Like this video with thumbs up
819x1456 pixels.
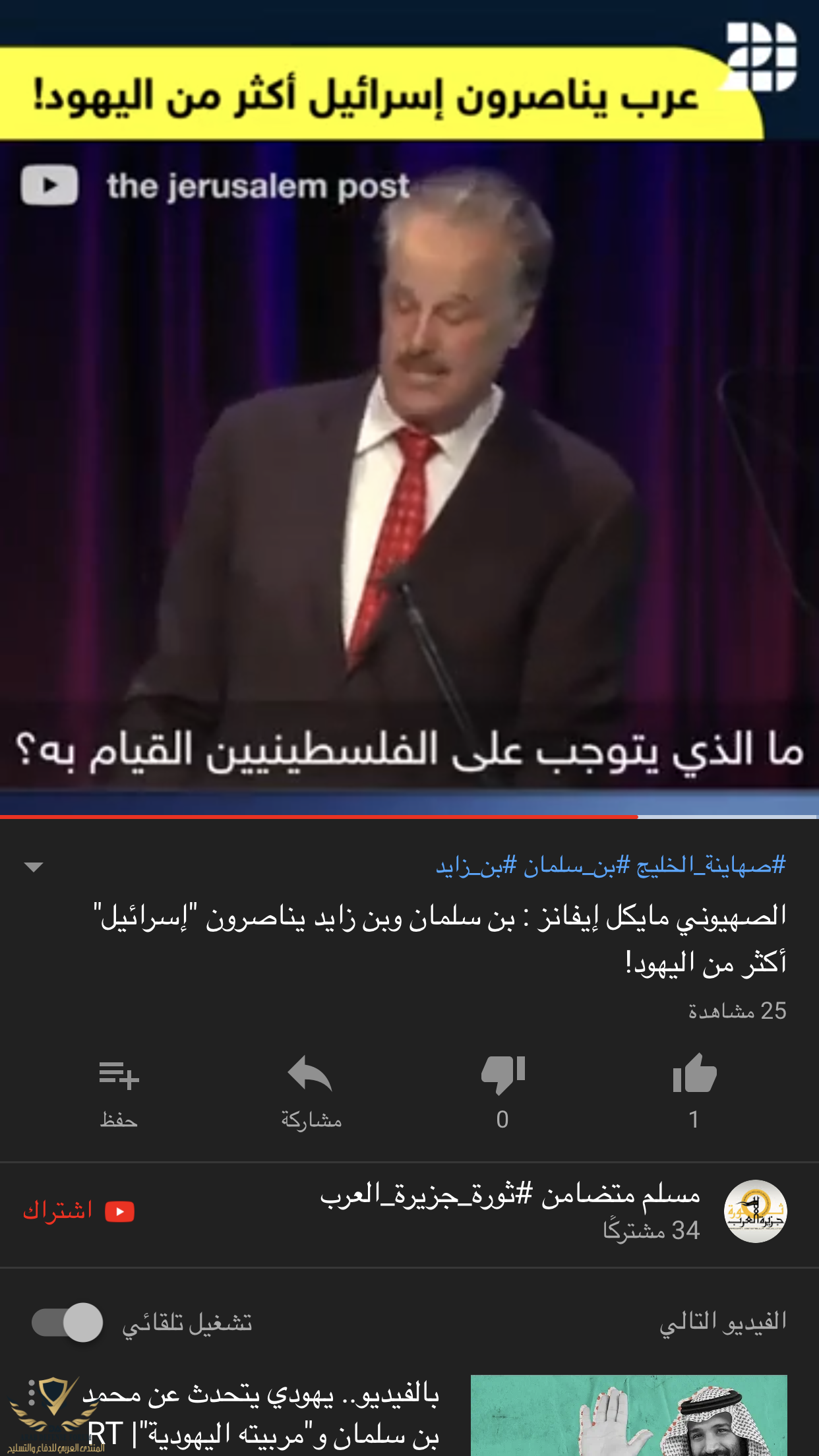click(694, 1075)
